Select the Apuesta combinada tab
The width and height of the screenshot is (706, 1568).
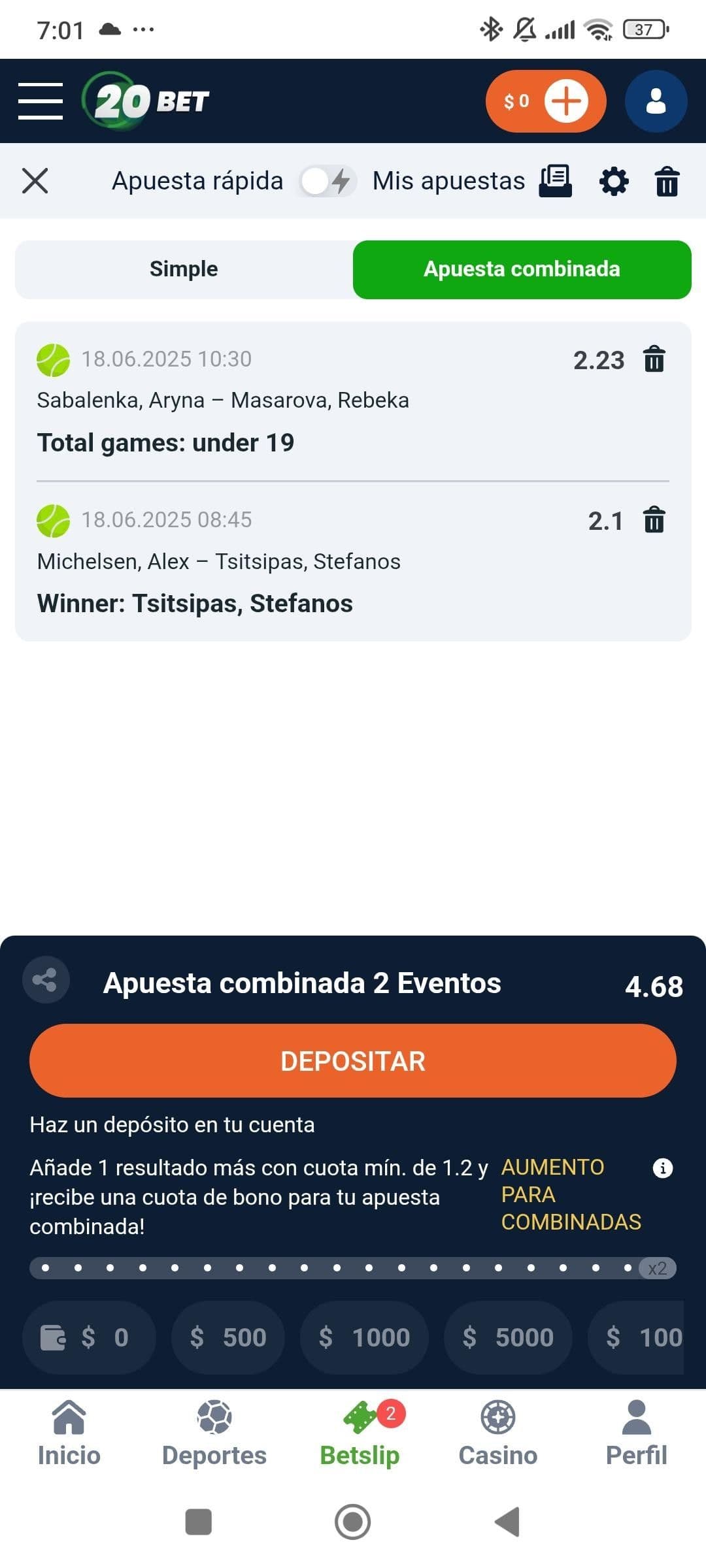[x=521, y=269]
